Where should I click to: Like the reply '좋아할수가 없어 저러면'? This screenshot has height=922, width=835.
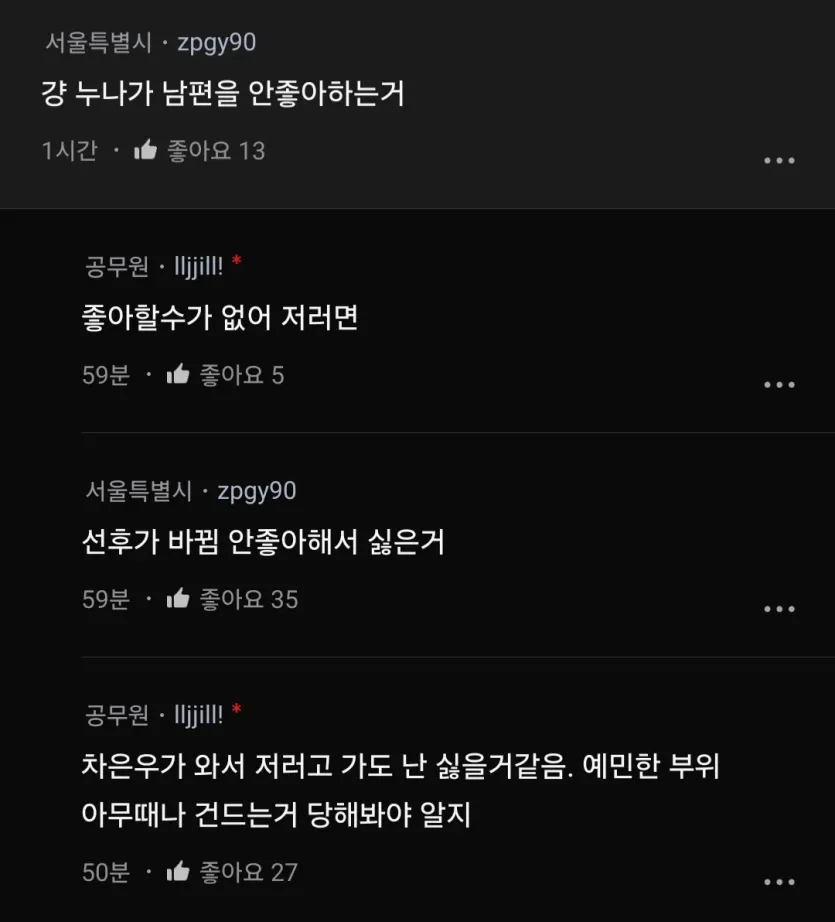(x=179, y=375)
